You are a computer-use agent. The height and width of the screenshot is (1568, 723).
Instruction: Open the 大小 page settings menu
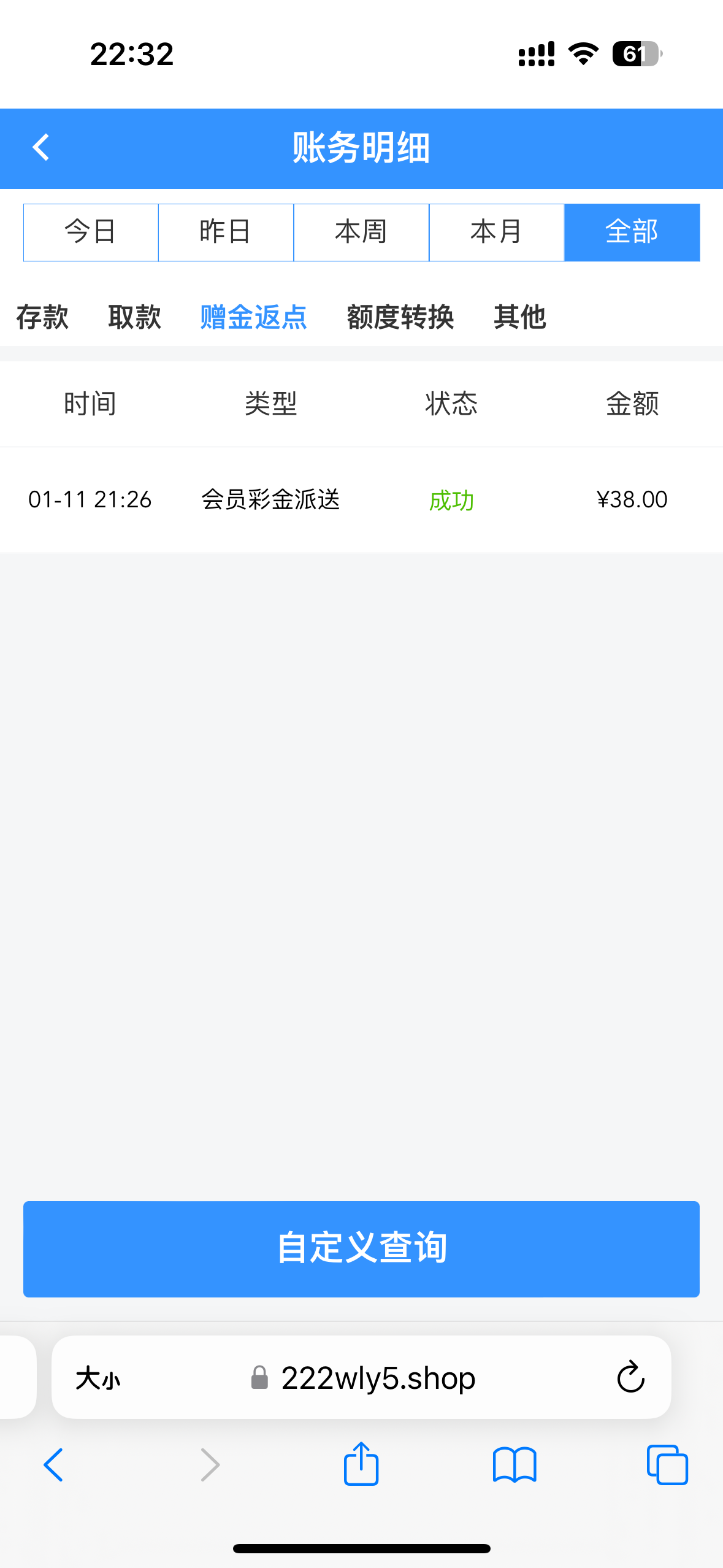coord(98,1378)
